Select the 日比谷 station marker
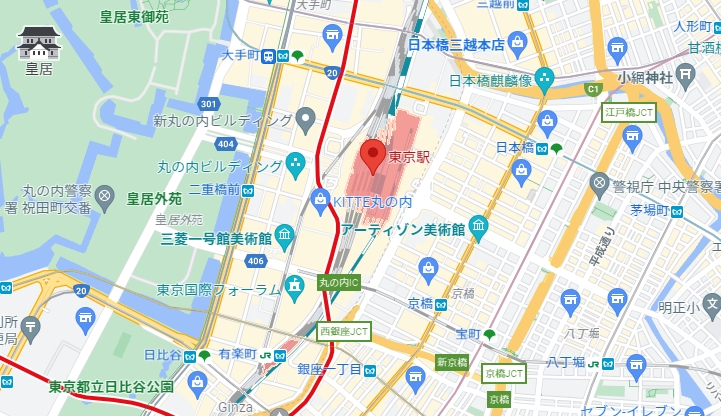Image resolution: width=721 pixels, height=416 pixels. click(x=188, y=355)
